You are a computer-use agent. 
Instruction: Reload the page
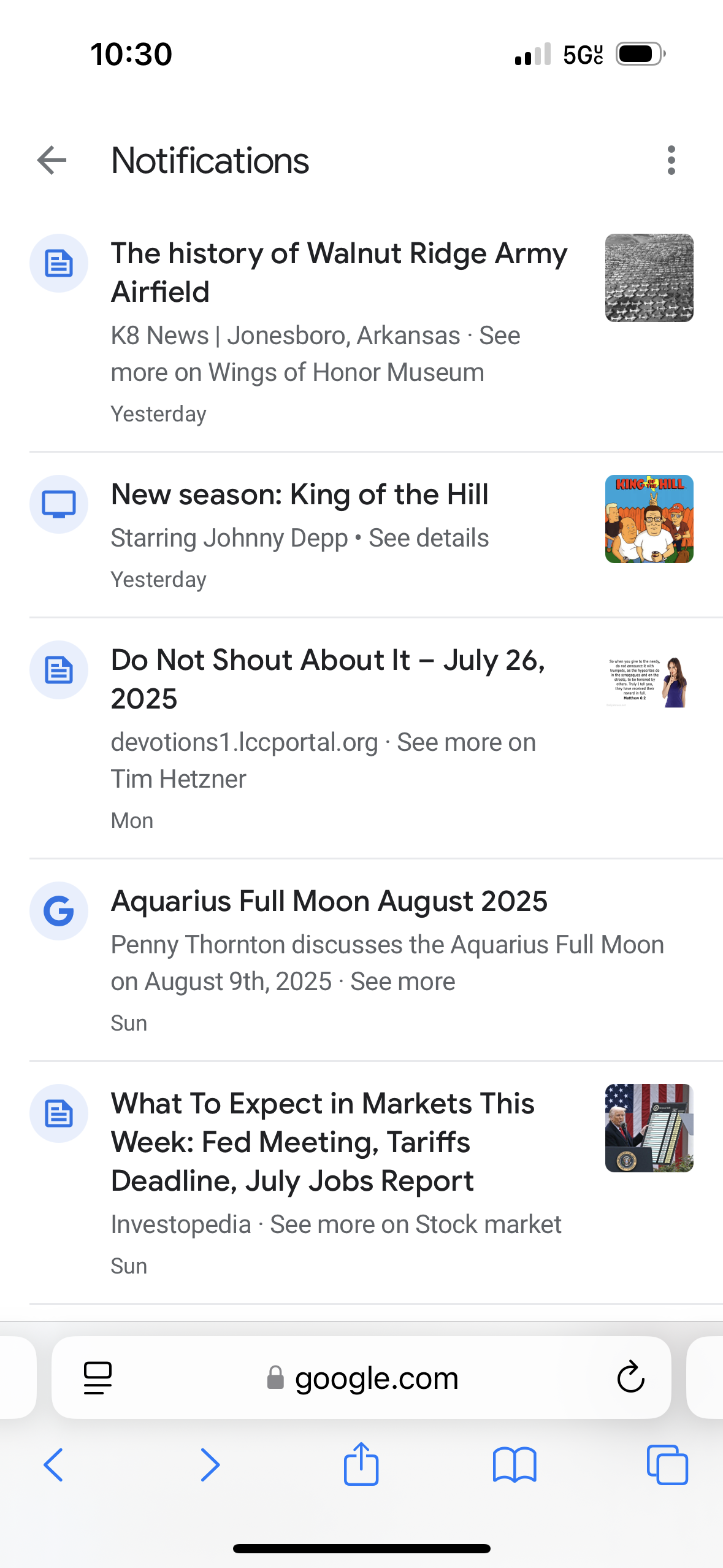630,1378
